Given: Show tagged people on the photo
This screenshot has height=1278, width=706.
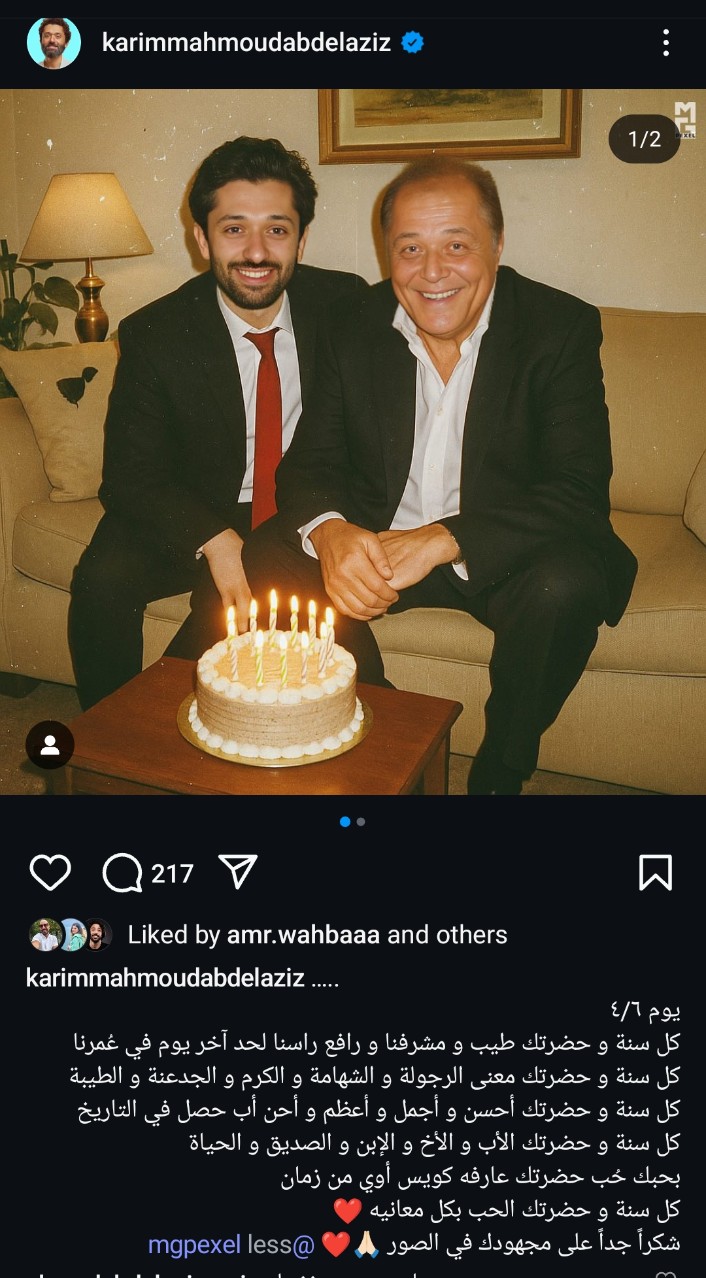Looking at the screenshot, I should (50, 745).
